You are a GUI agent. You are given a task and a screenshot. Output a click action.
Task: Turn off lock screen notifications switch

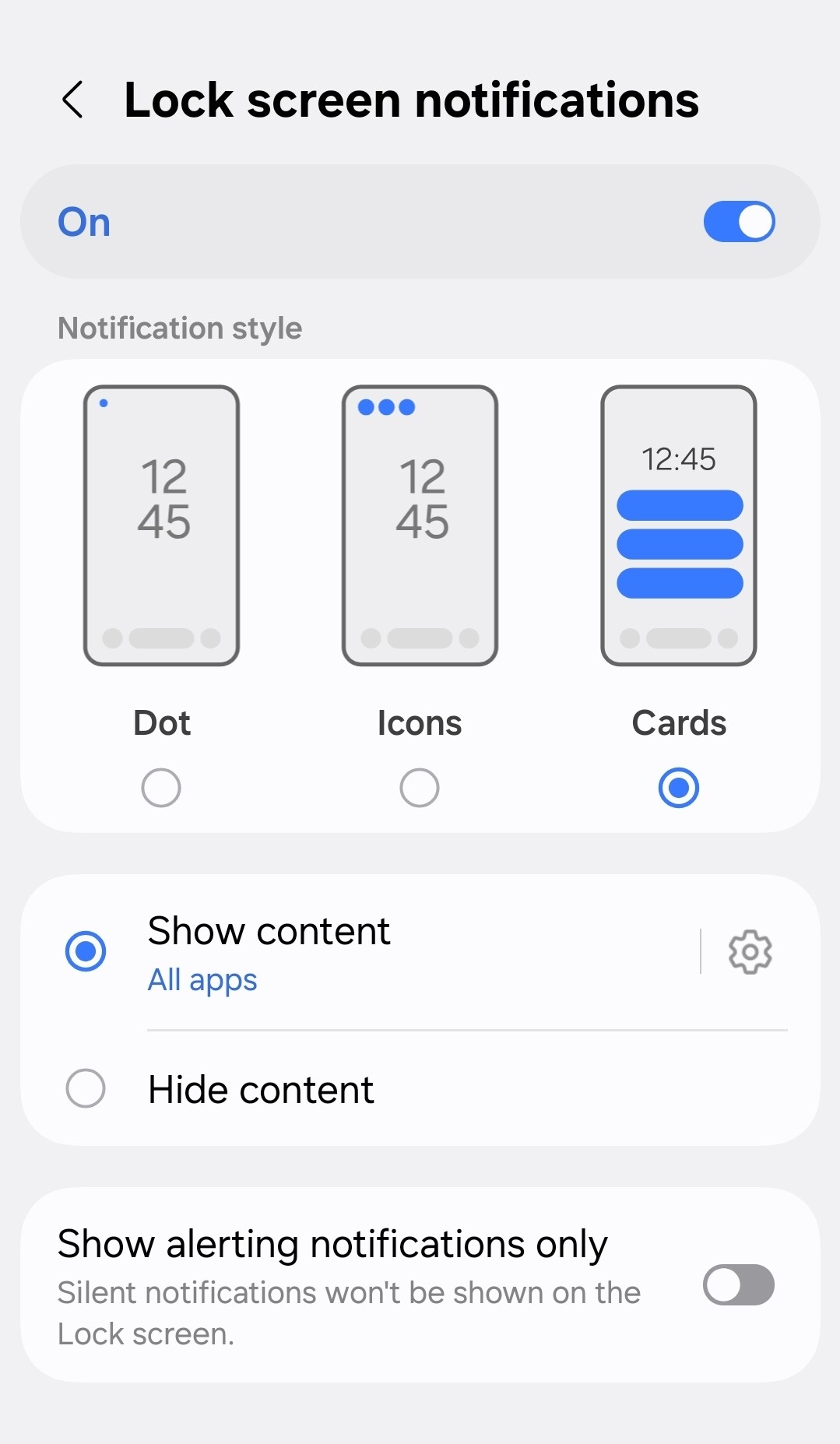coord(738,222)
